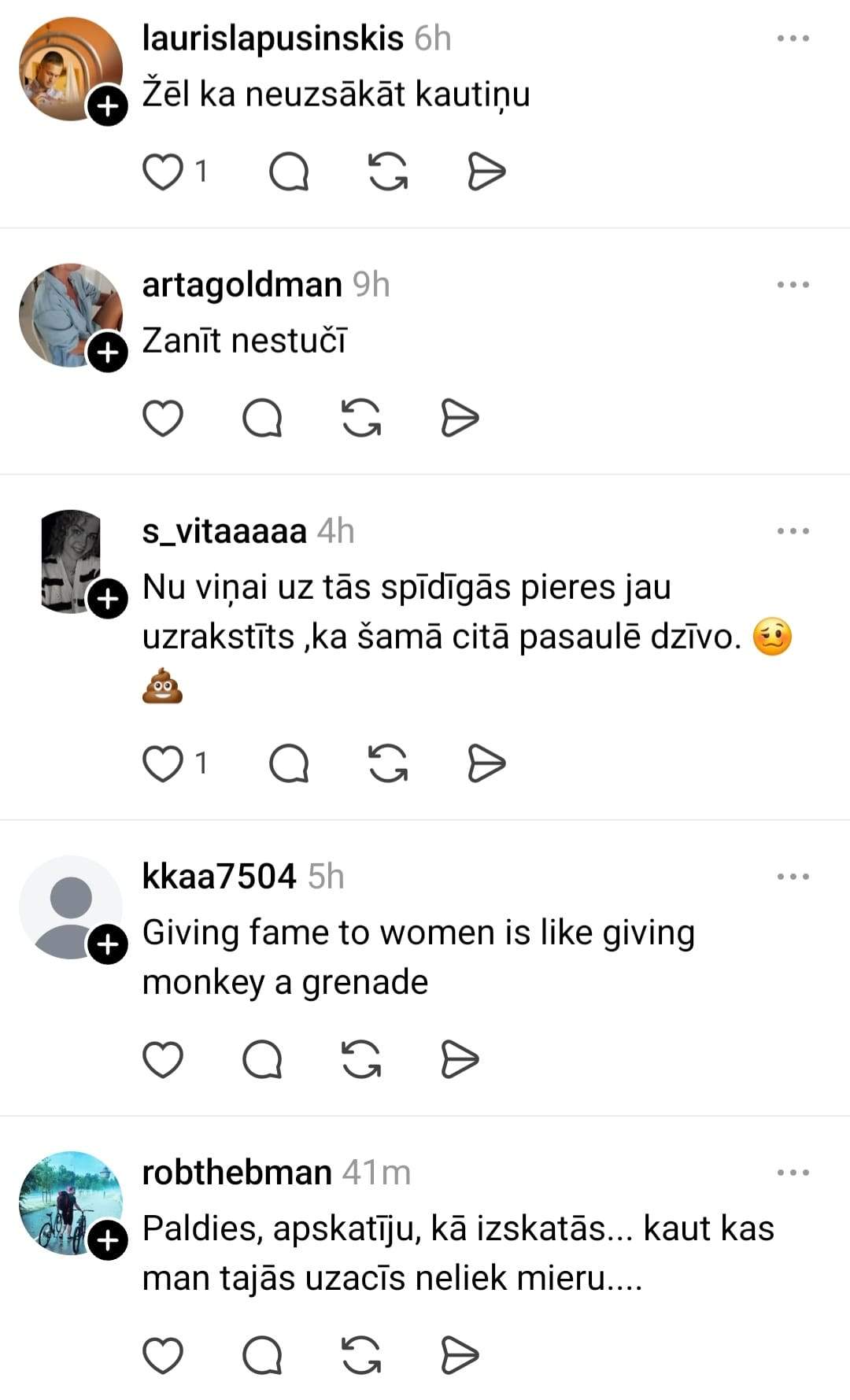Share artagoldman's comment via send icon
This screenshot has width=850, height=1400.
tap(460, 418)
